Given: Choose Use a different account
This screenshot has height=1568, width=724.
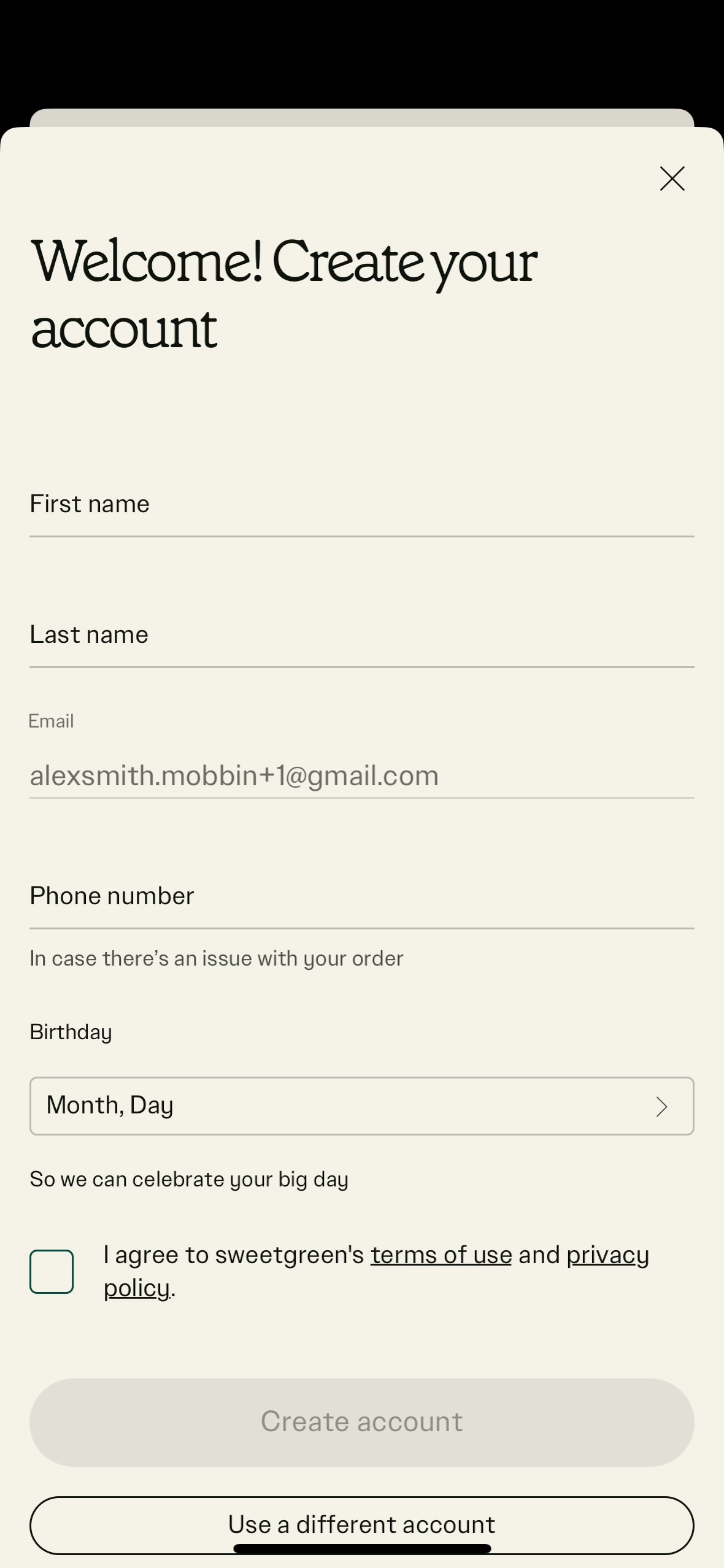Looking at the screenshot, I should point(362,1525).
